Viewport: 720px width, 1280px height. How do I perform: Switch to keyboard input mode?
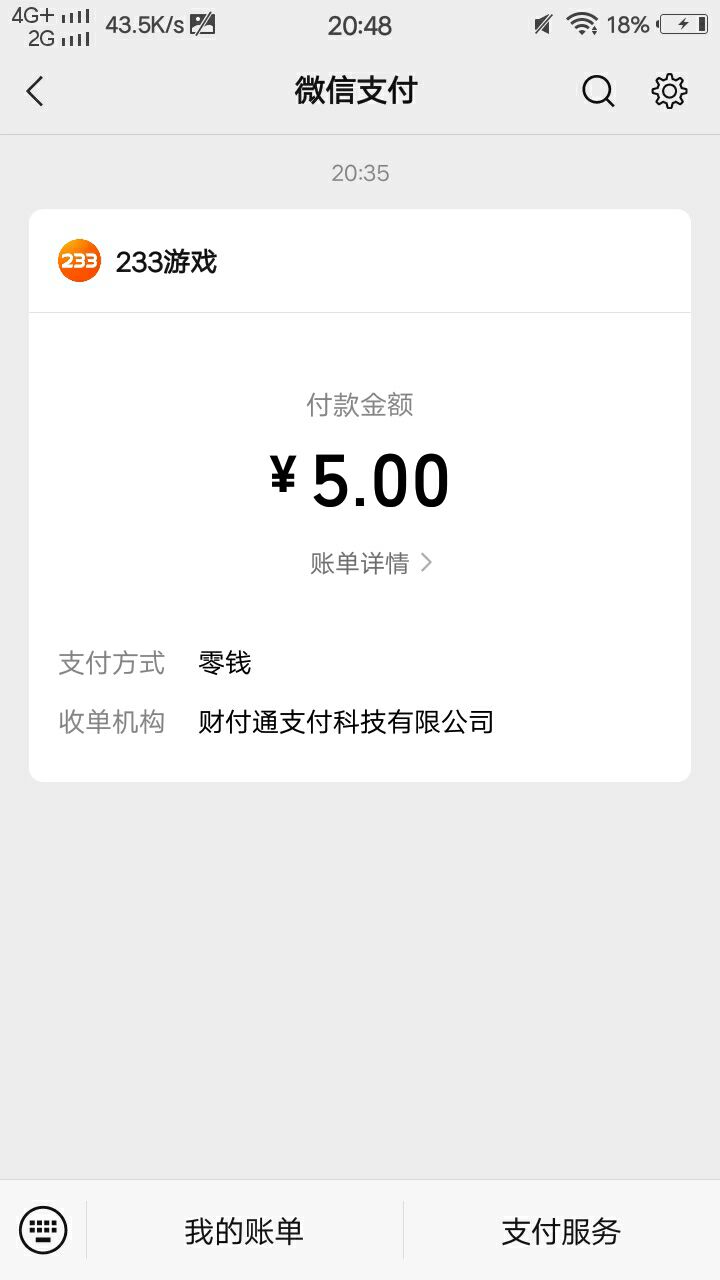tap(43, 1230)
